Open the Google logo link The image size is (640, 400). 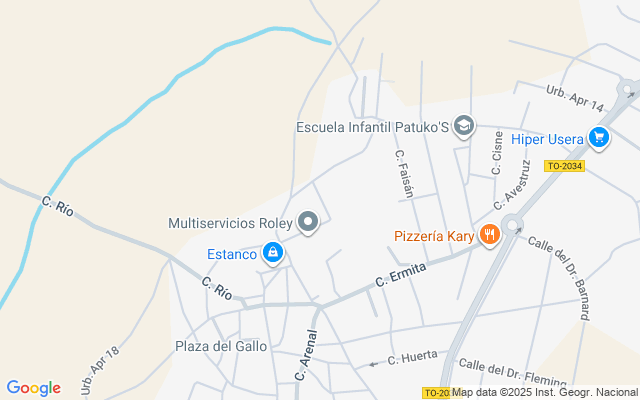(33, 388)
